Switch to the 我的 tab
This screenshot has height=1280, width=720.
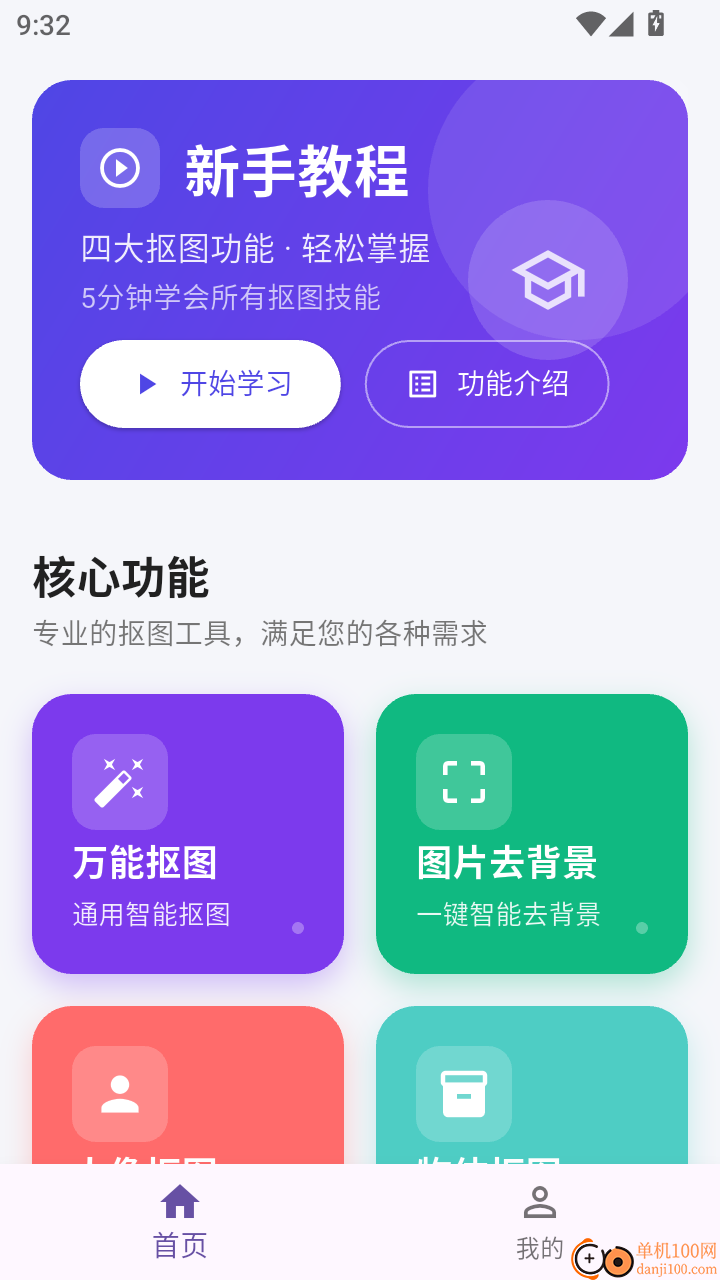click(x=540, y=1222)
